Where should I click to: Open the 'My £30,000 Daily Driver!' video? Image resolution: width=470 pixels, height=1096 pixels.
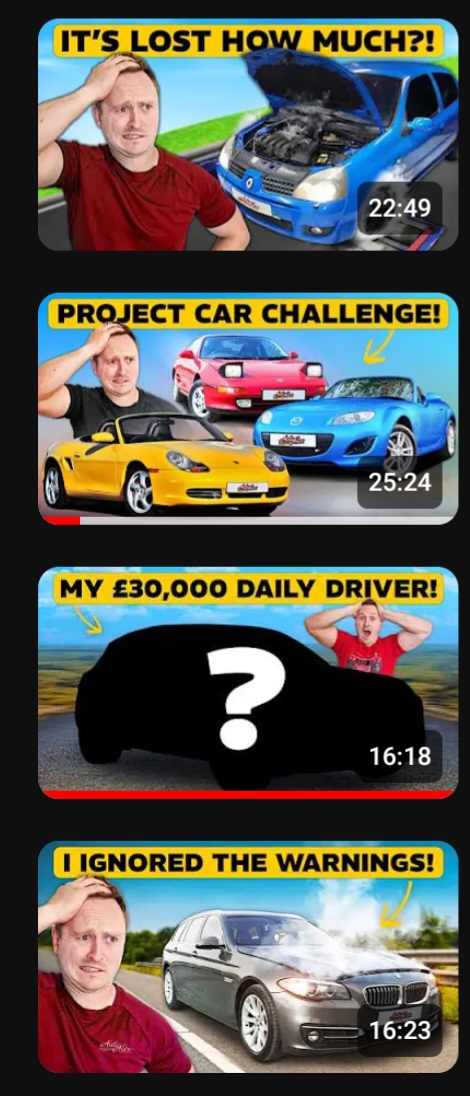[x=248, y=682]
